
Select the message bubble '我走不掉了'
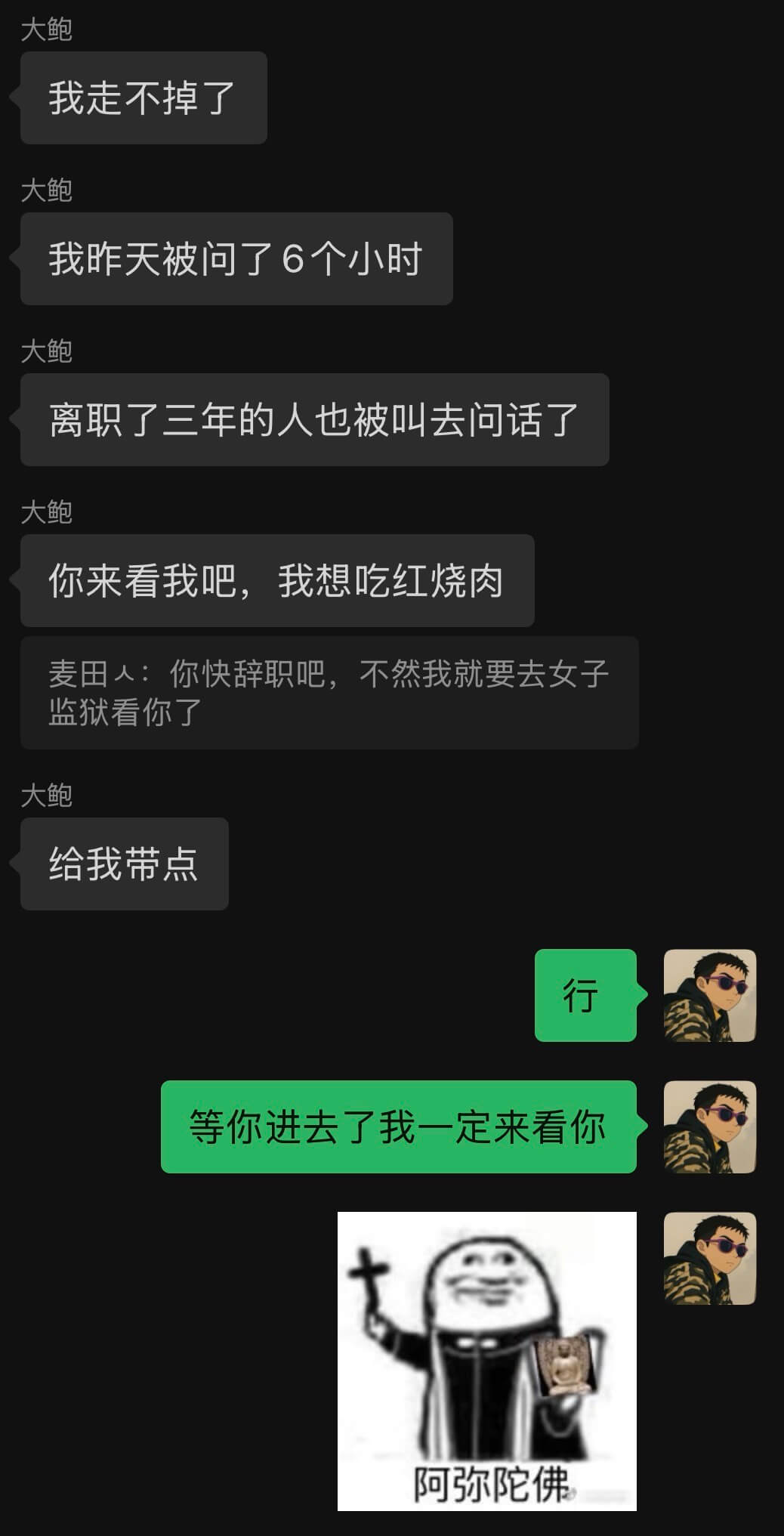click(142, 98)
